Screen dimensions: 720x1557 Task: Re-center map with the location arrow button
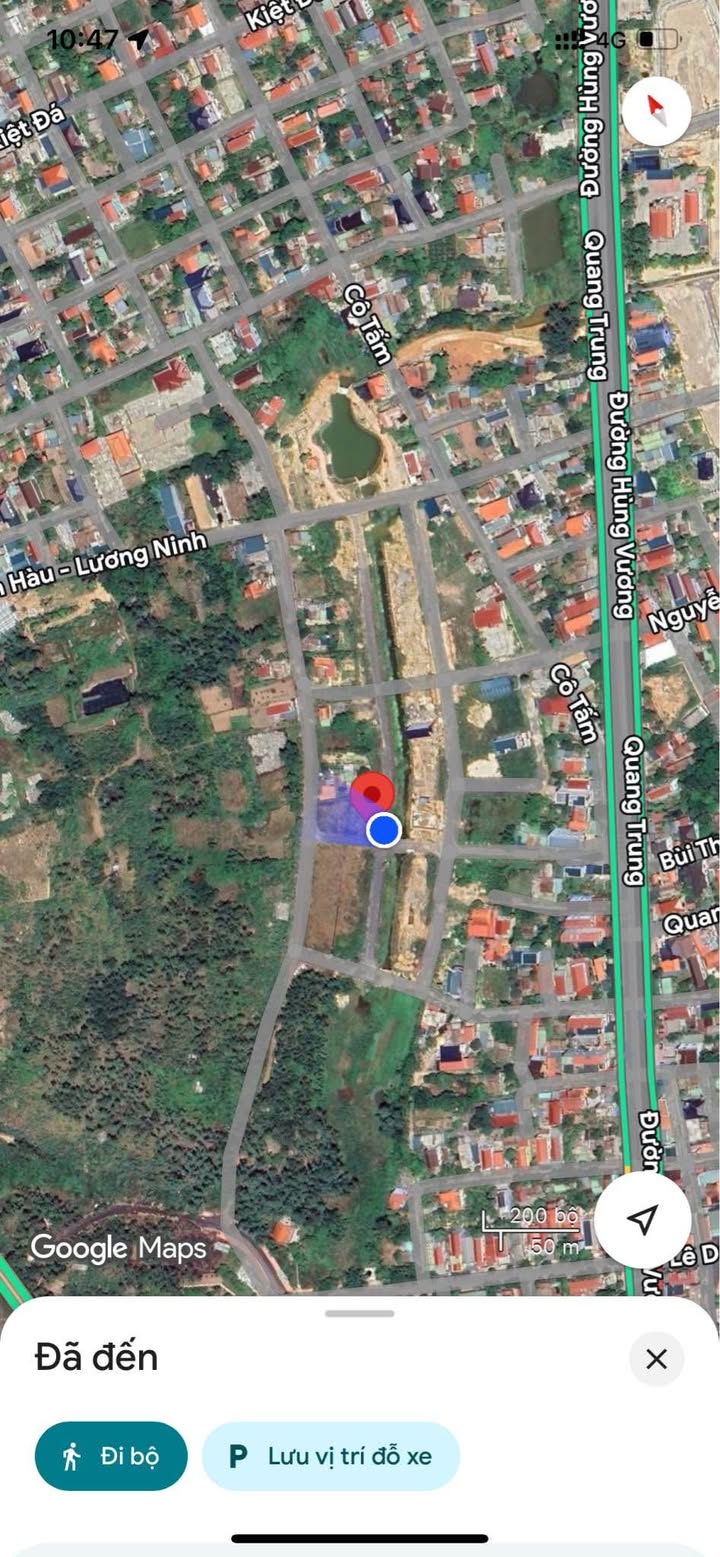click(642, 1219)
